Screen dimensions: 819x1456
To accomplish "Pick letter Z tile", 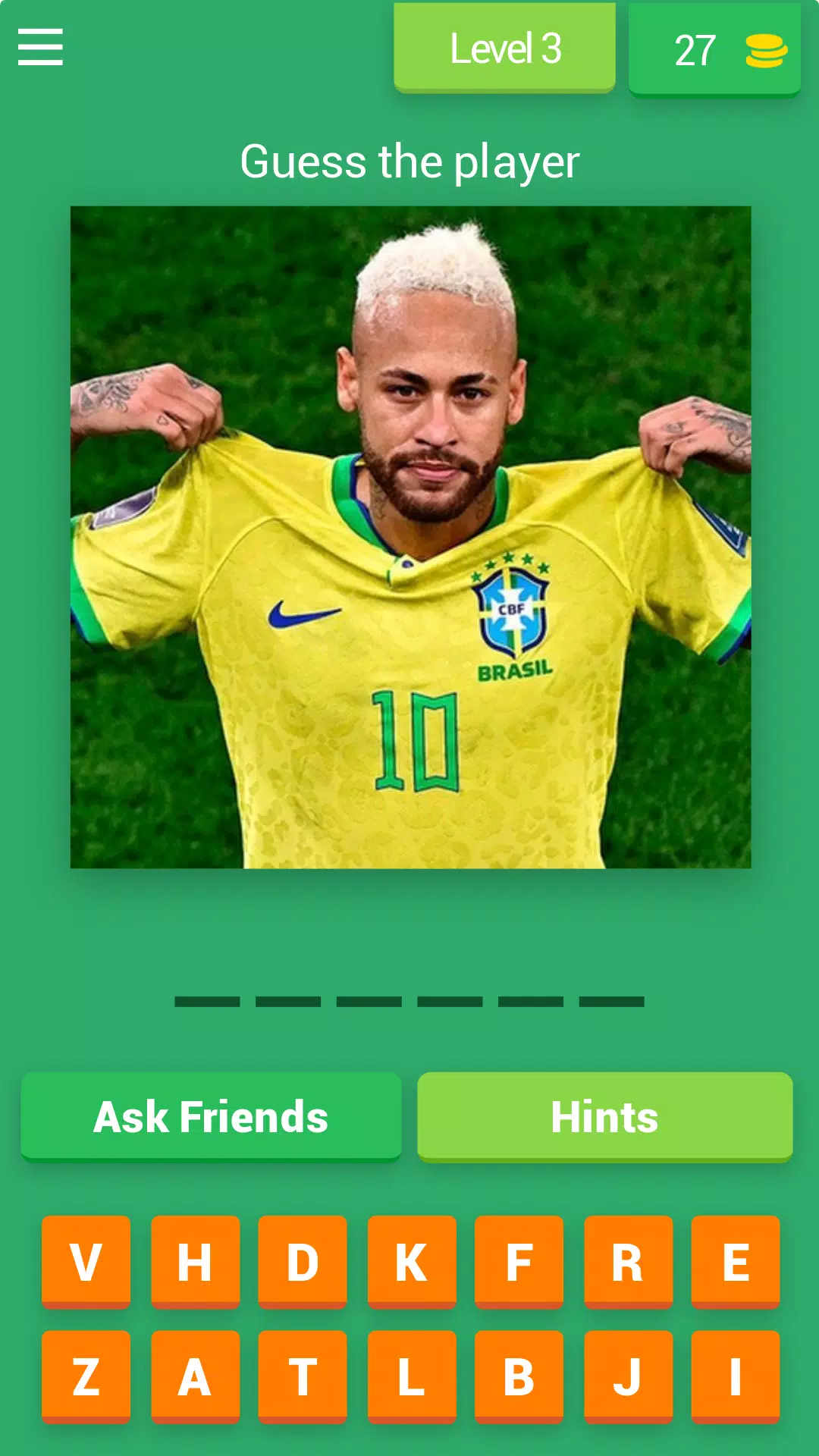I will click(86, 1376).
